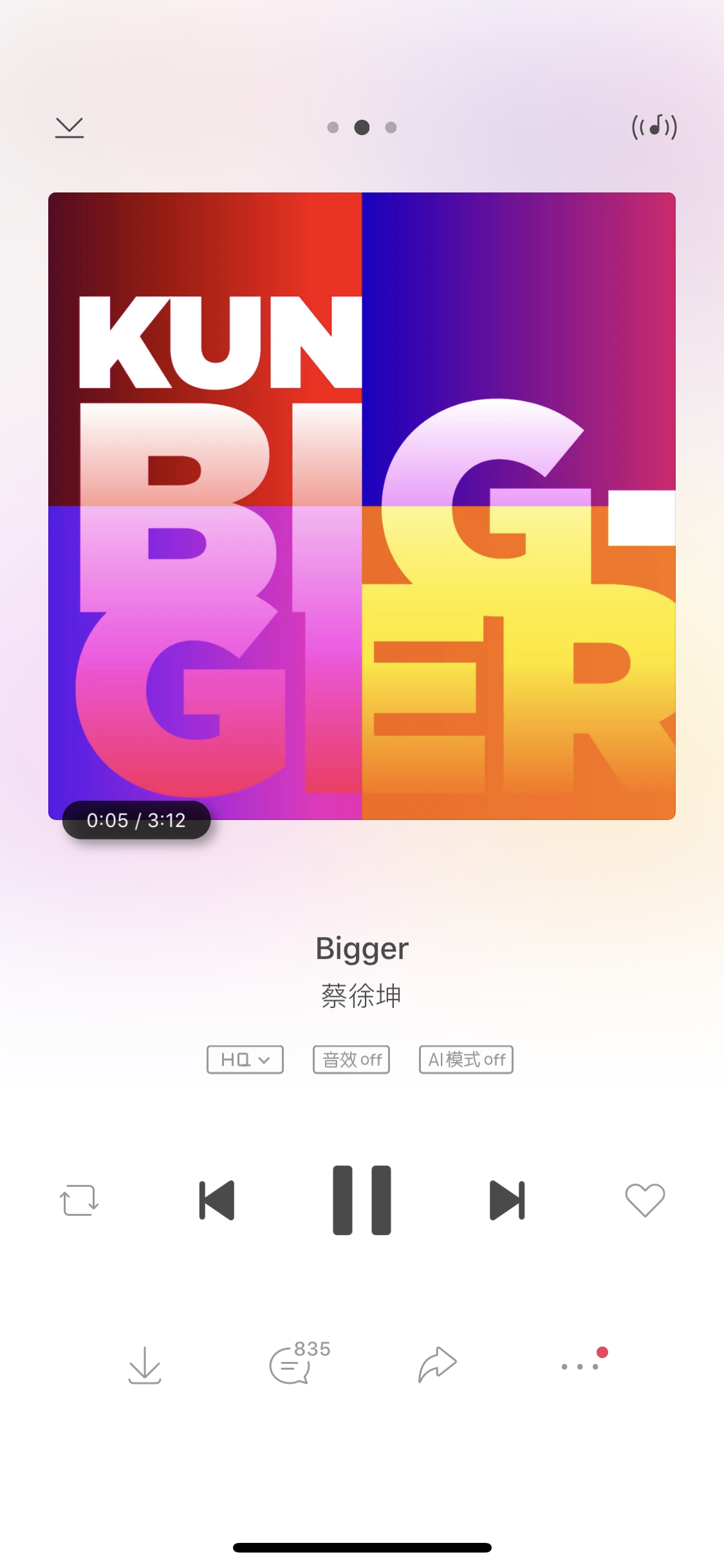Open the audio output icon
This screenshot has width=724, height=1568.
click(654, 127)
